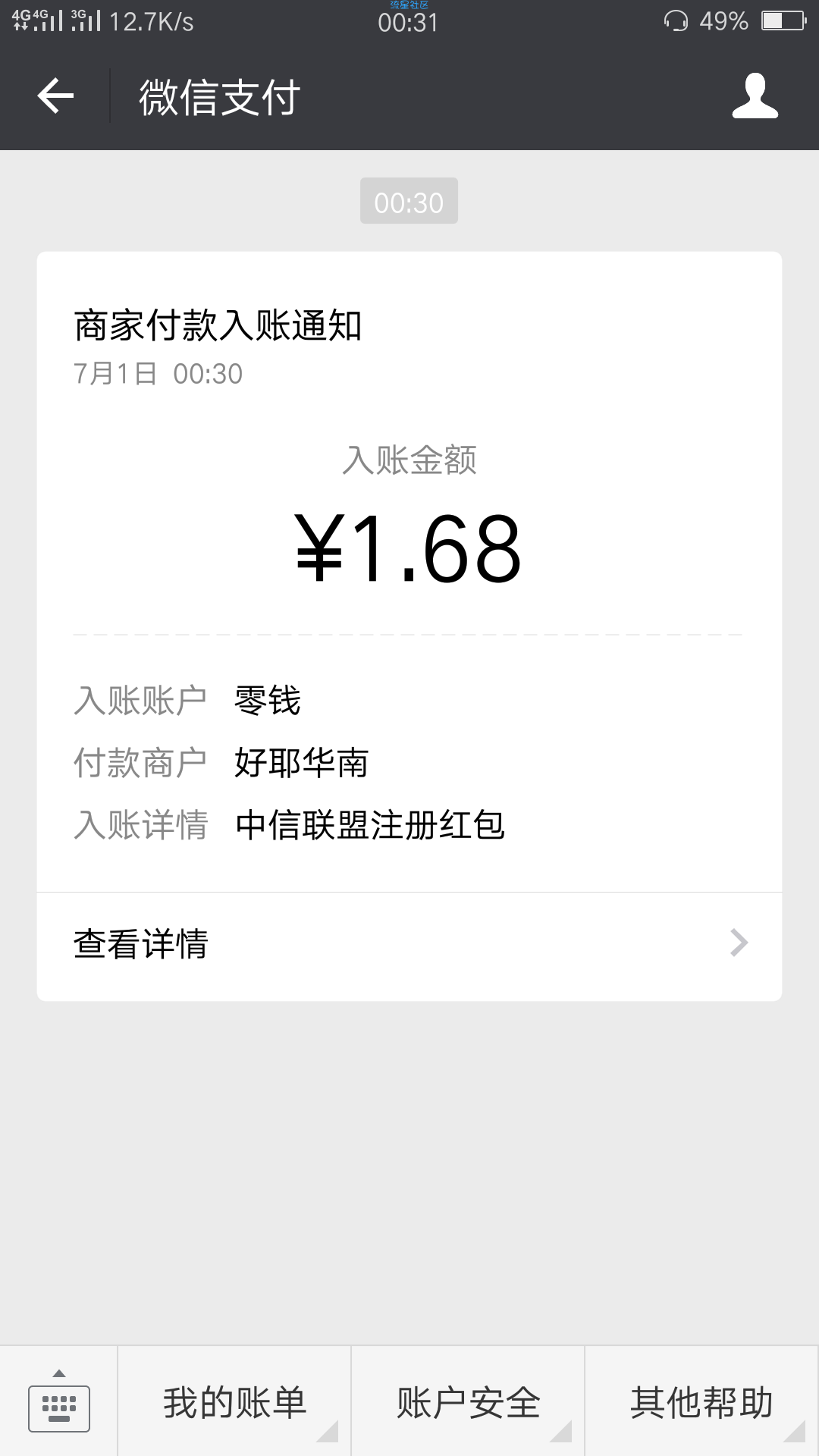Image resolution: width=819 pixels, height=1456 pixels.
Task: Open the 账户安全 menu
Action: [468, 1401]
